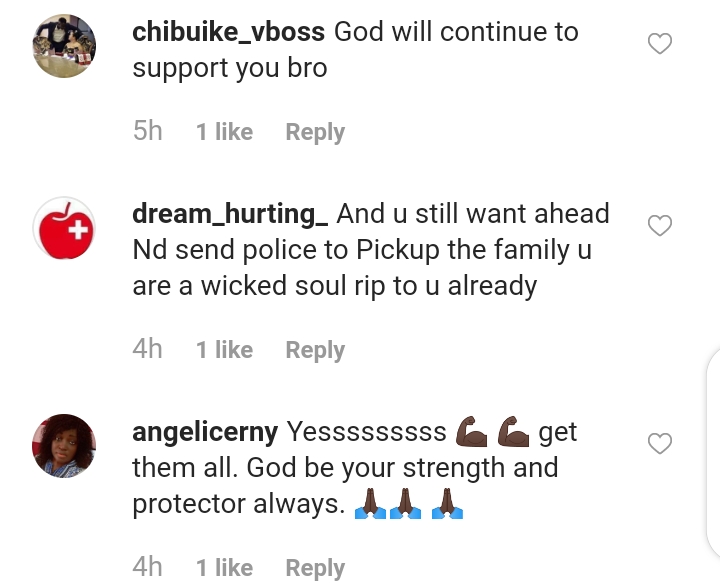Open username chibuike_vboss
This screenshot has height=587, width=720.
tap(228, 32)
